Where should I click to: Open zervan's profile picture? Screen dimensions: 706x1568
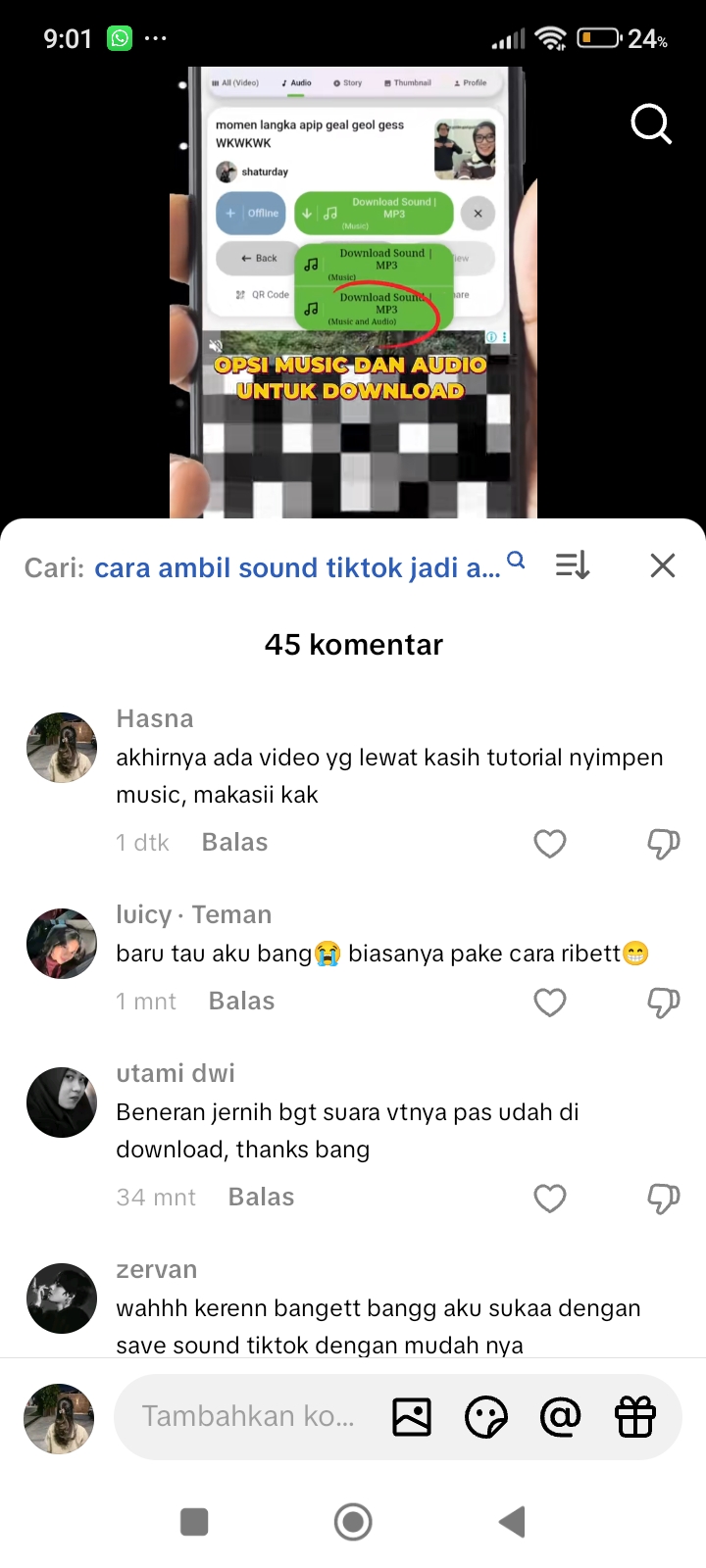61,1298
